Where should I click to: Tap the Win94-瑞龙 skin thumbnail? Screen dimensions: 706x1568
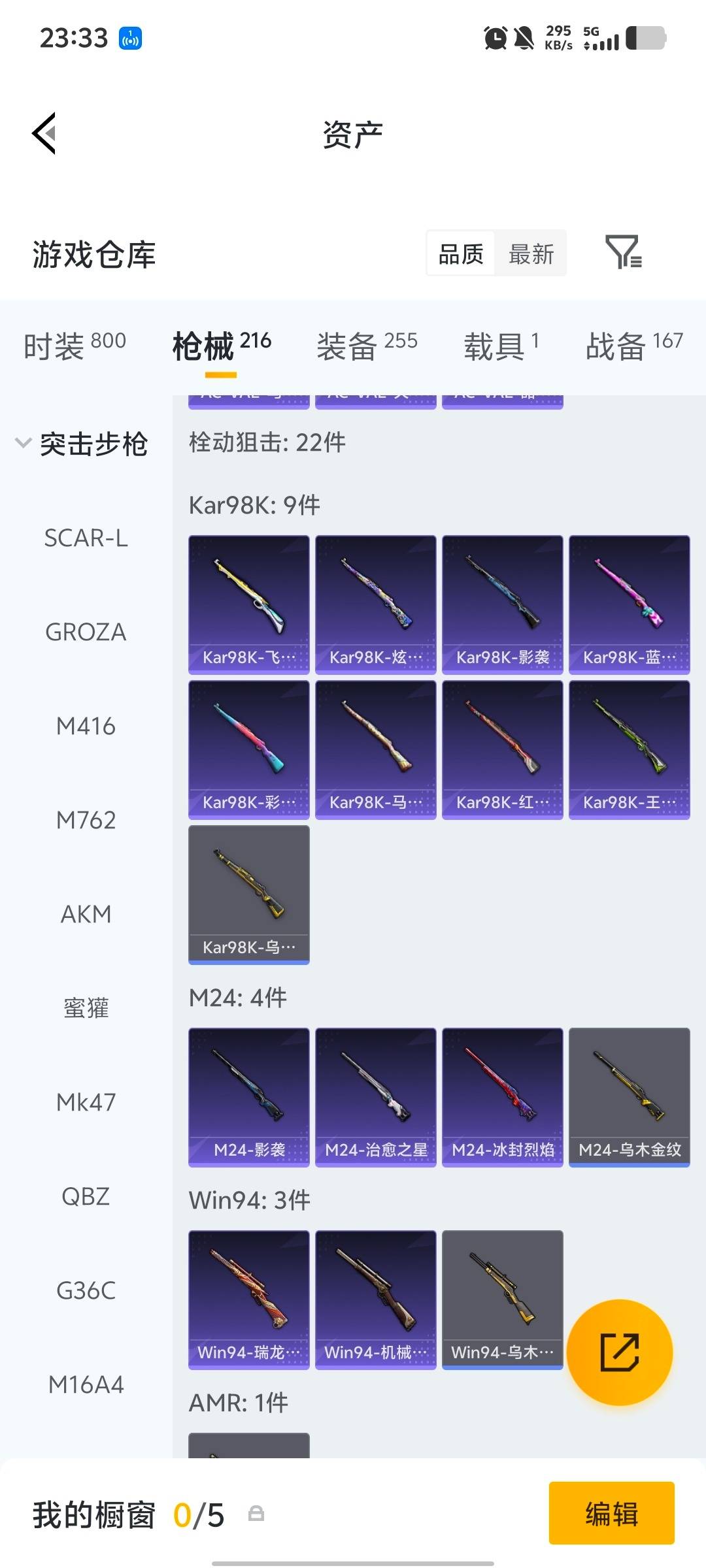point(248,1300)
